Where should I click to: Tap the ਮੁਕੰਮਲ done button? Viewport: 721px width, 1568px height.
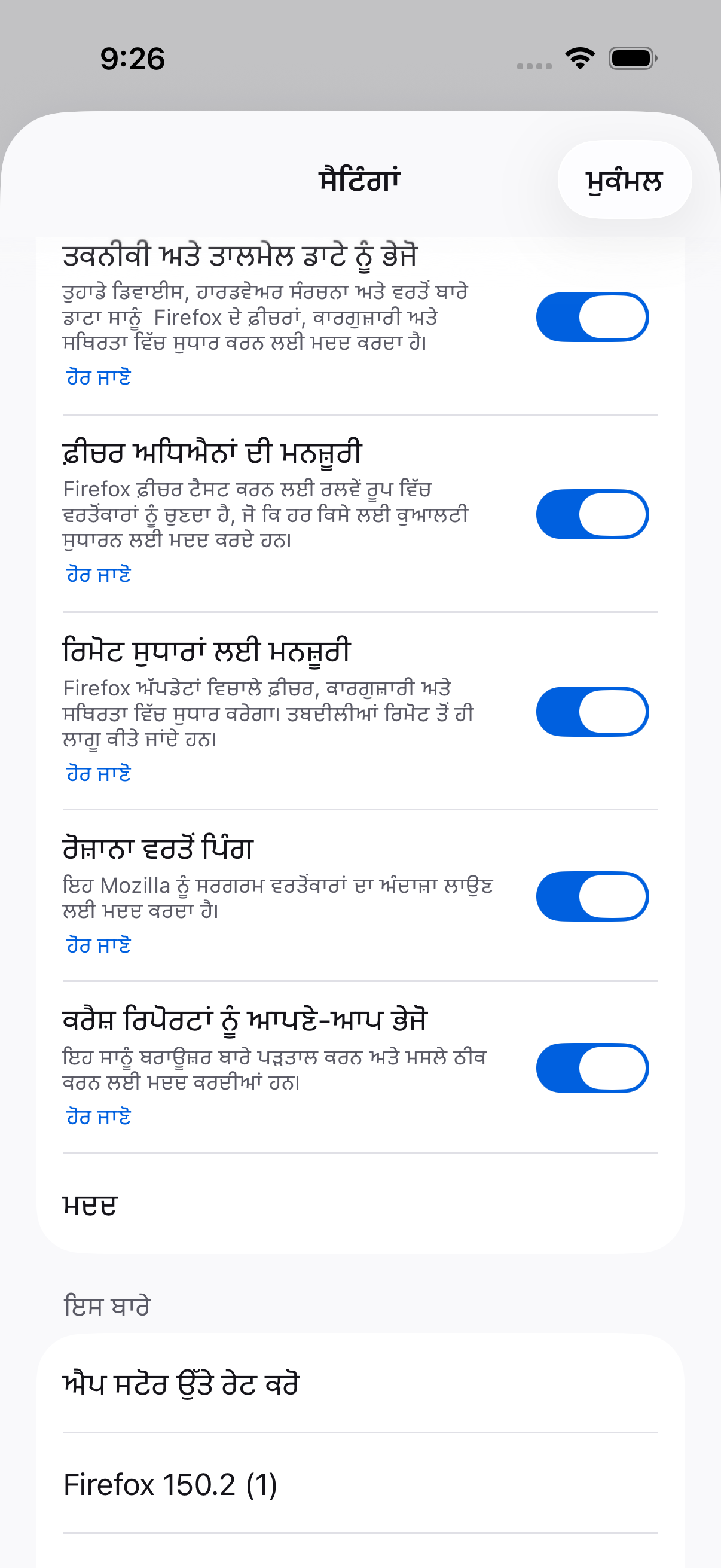(x=624, y=180)
